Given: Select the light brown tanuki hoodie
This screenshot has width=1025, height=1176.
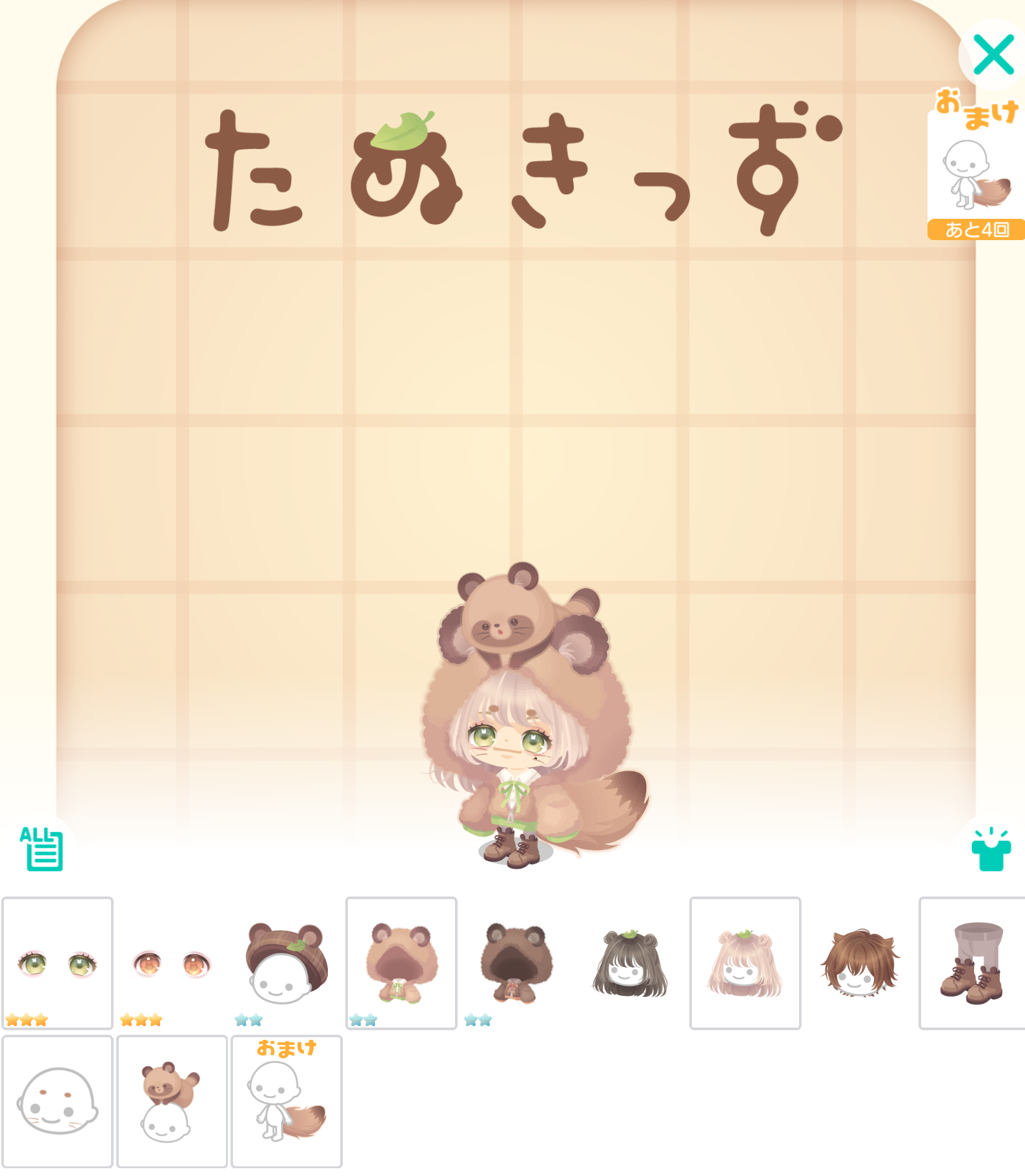Looking at the screenshot, I should click(x=401, y=962).
